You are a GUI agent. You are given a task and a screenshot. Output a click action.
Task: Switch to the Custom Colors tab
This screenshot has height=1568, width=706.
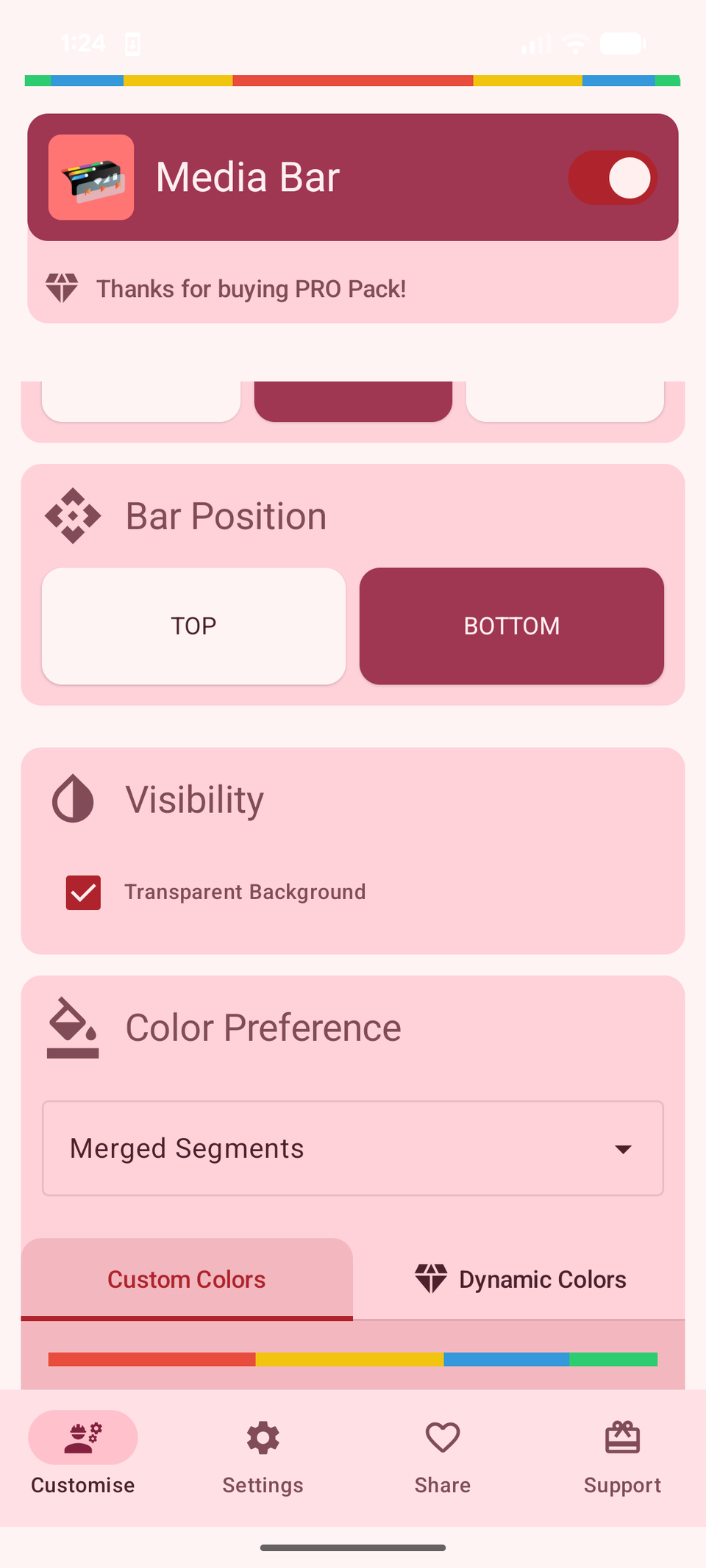click(x=187, y=1279)
